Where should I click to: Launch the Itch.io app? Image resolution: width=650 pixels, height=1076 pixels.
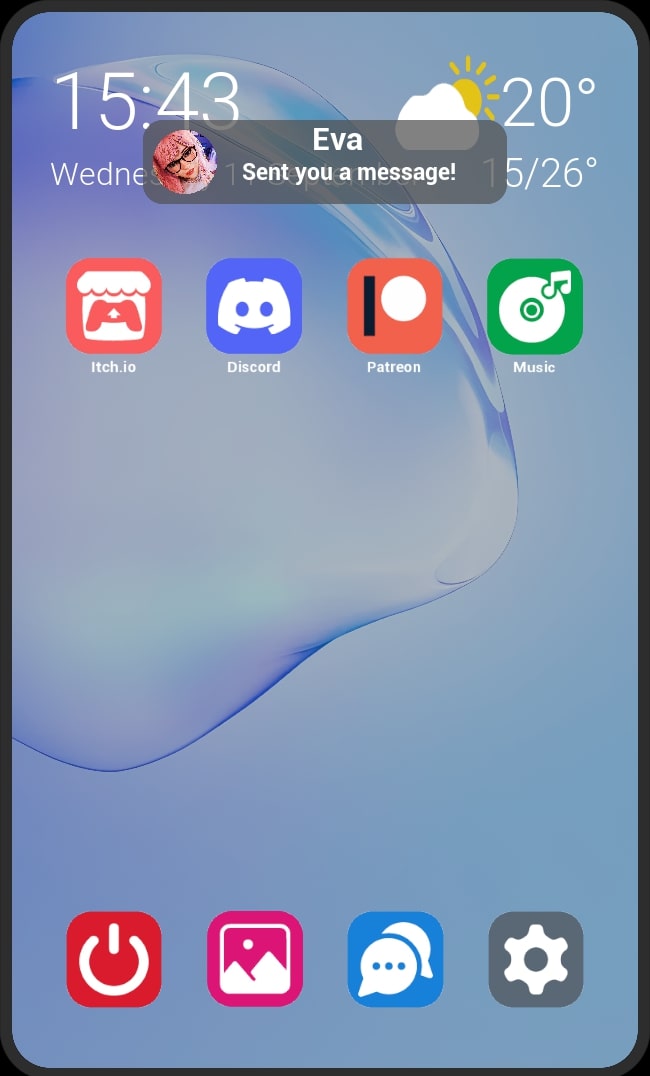(114, 306)
